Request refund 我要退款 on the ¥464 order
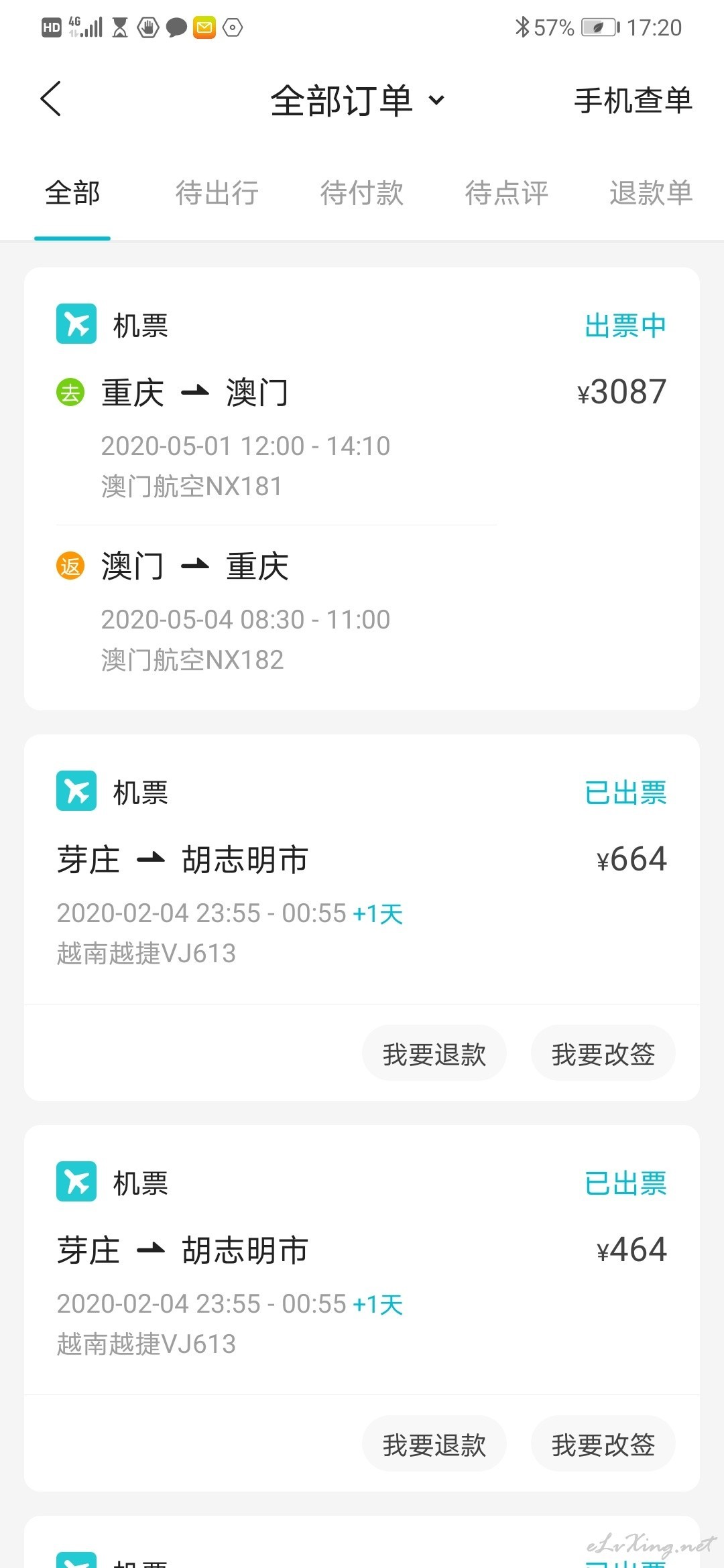The height and width of the screenshot is (1568, 724). [434, 1445]
